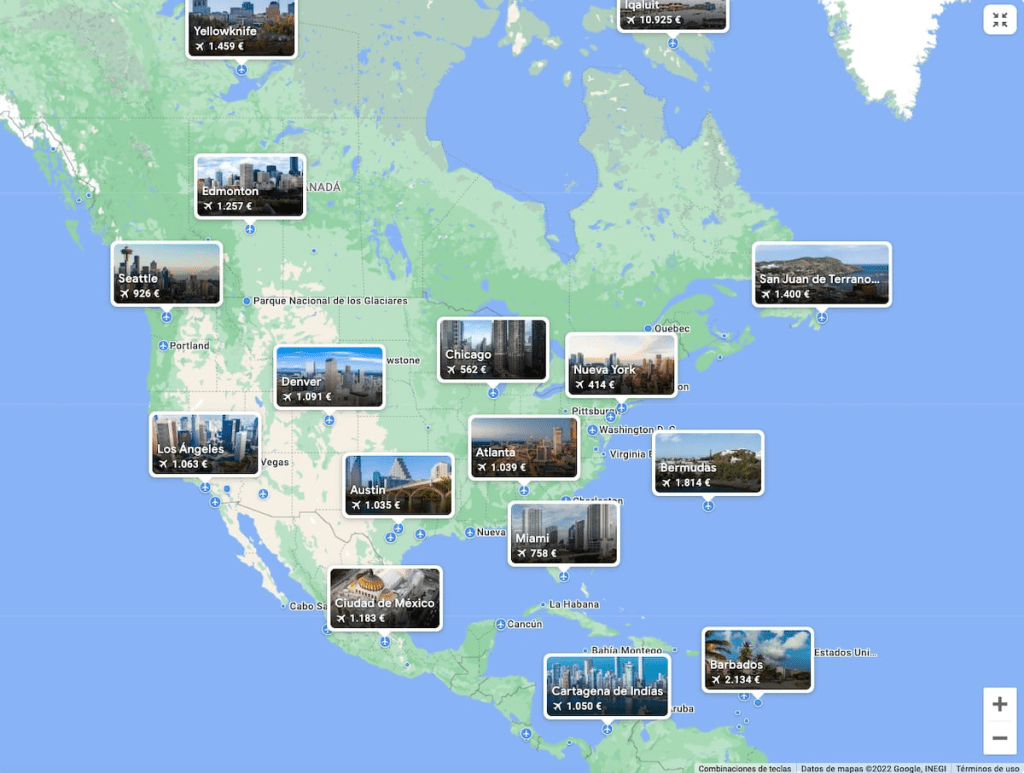The width and height of the screenshot is (1024, 773).
Task: Open the Ciudad de México destination card
Action: 385,599
